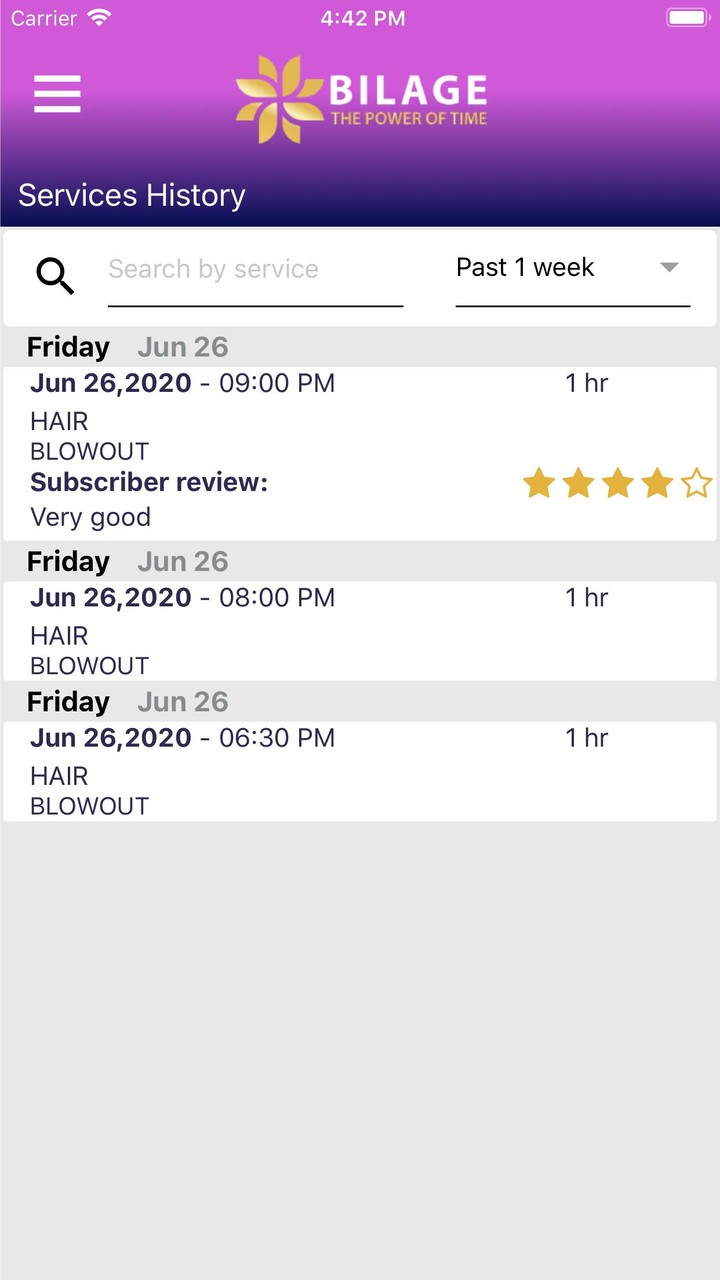Select the Services History header

tap(131, 195)
